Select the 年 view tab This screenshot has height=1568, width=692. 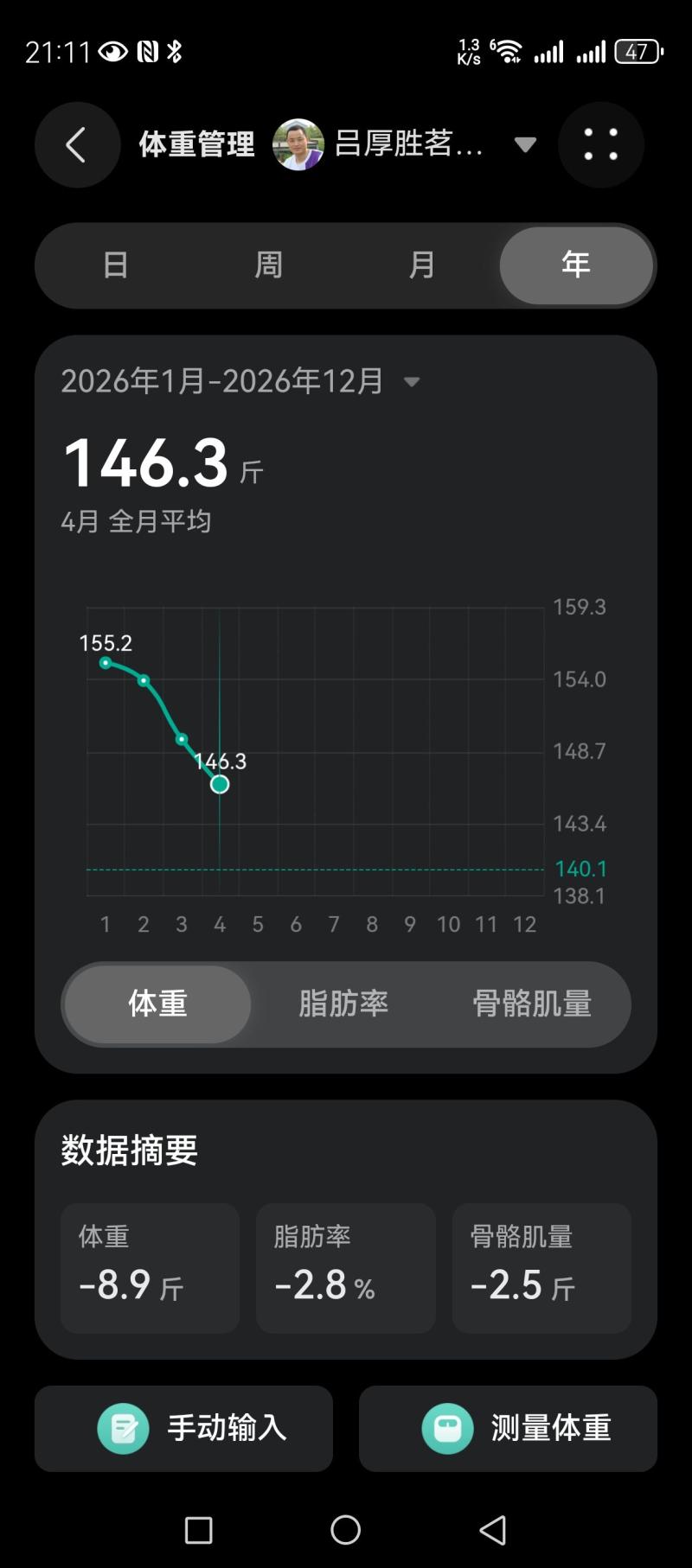pyautogui.click(x=576, y=265)
